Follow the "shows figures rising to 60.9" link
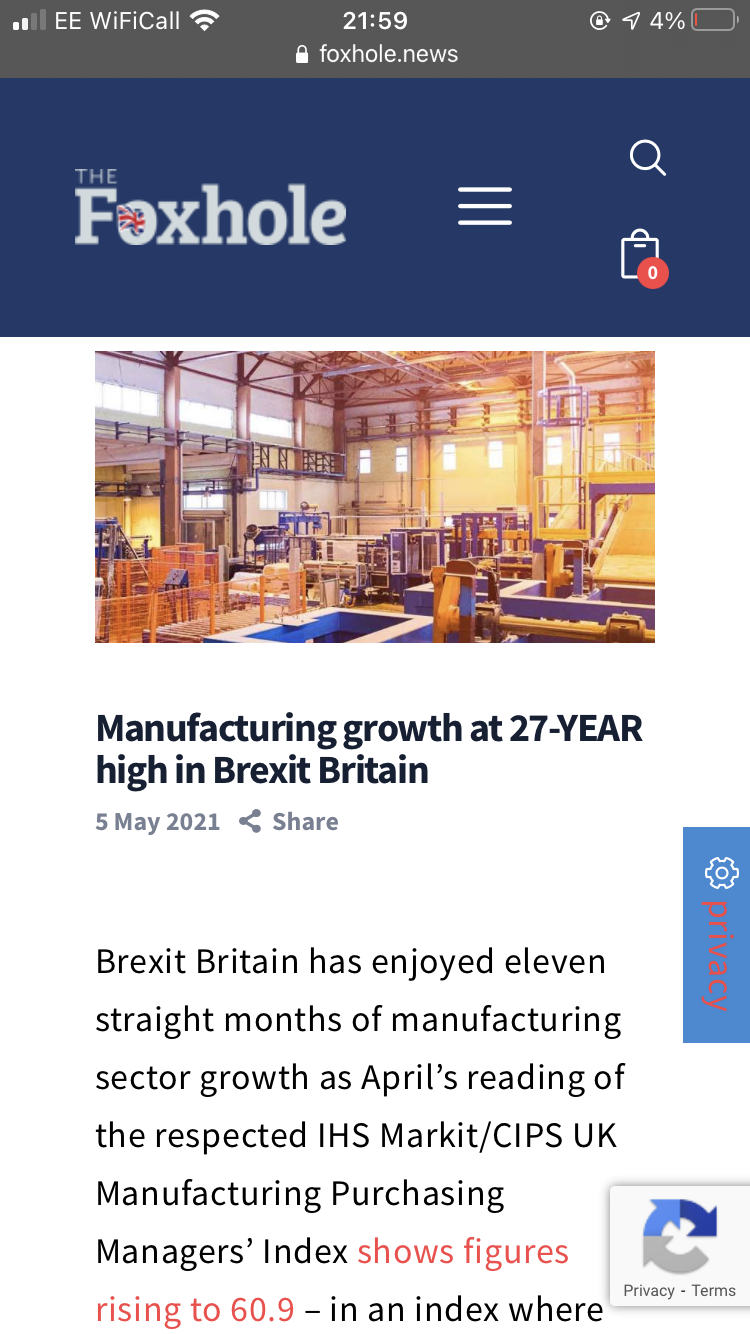The width and height of the screenshot is (750, 1334). (x=462, y=1252)
